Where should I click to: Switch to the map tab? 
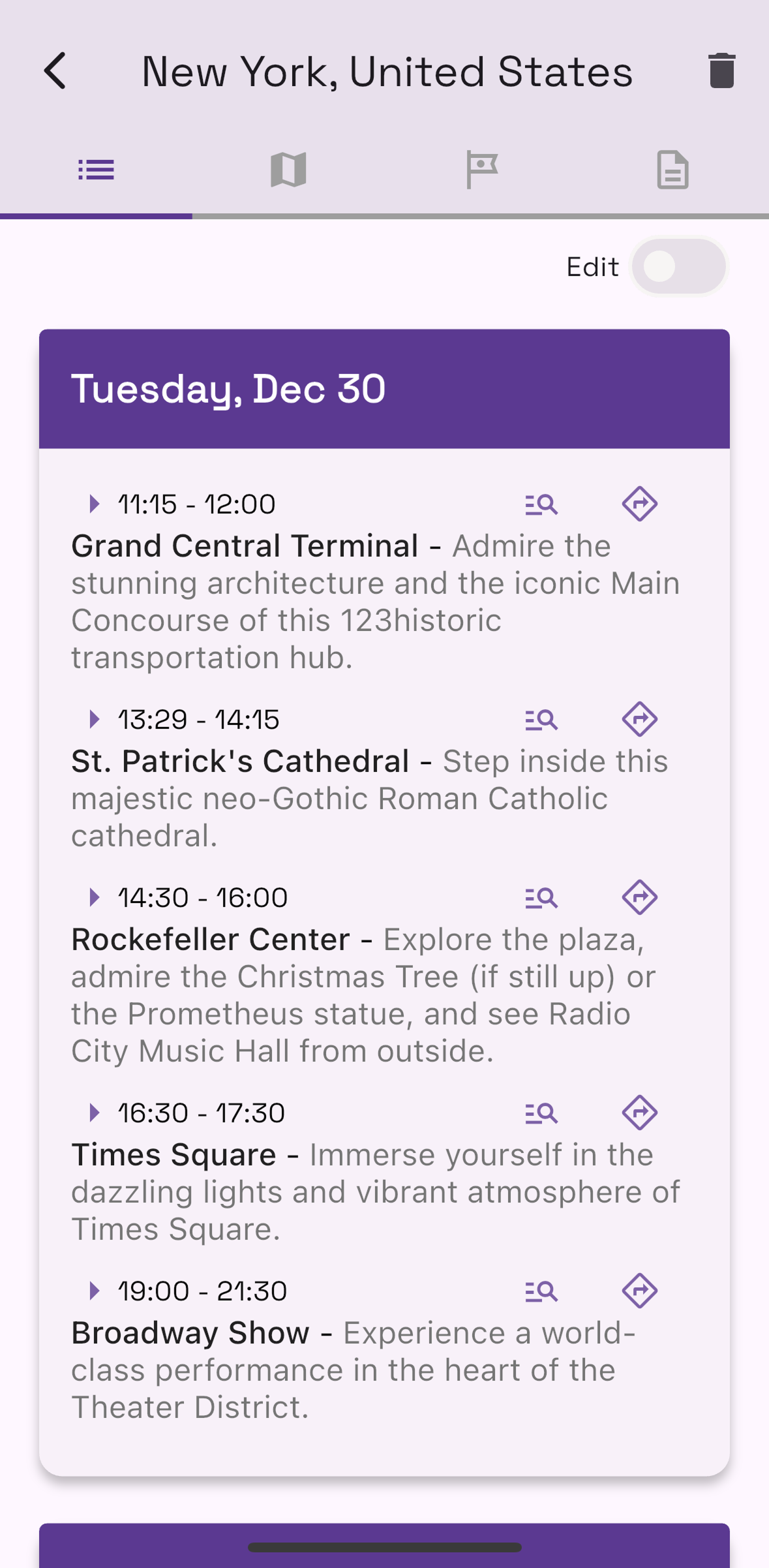[x=288, y=170]
